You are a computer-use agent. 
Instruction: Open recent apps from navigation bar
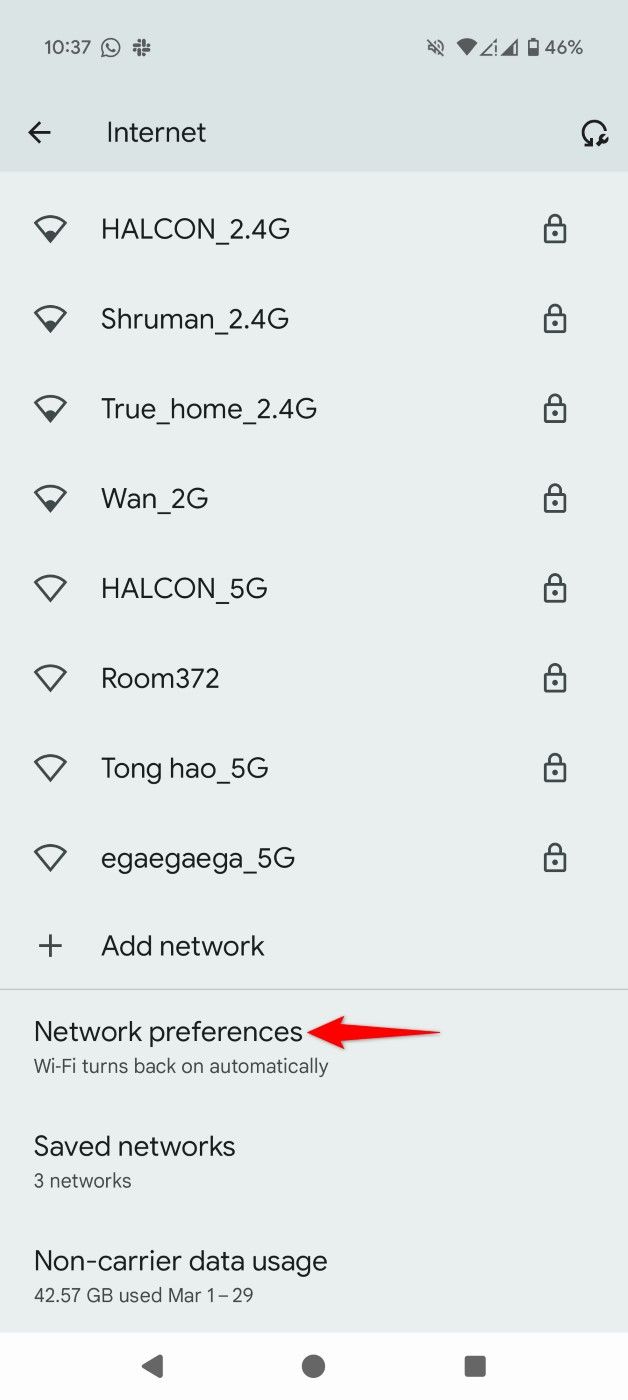pyautogui.click(x=475, y=1366)
